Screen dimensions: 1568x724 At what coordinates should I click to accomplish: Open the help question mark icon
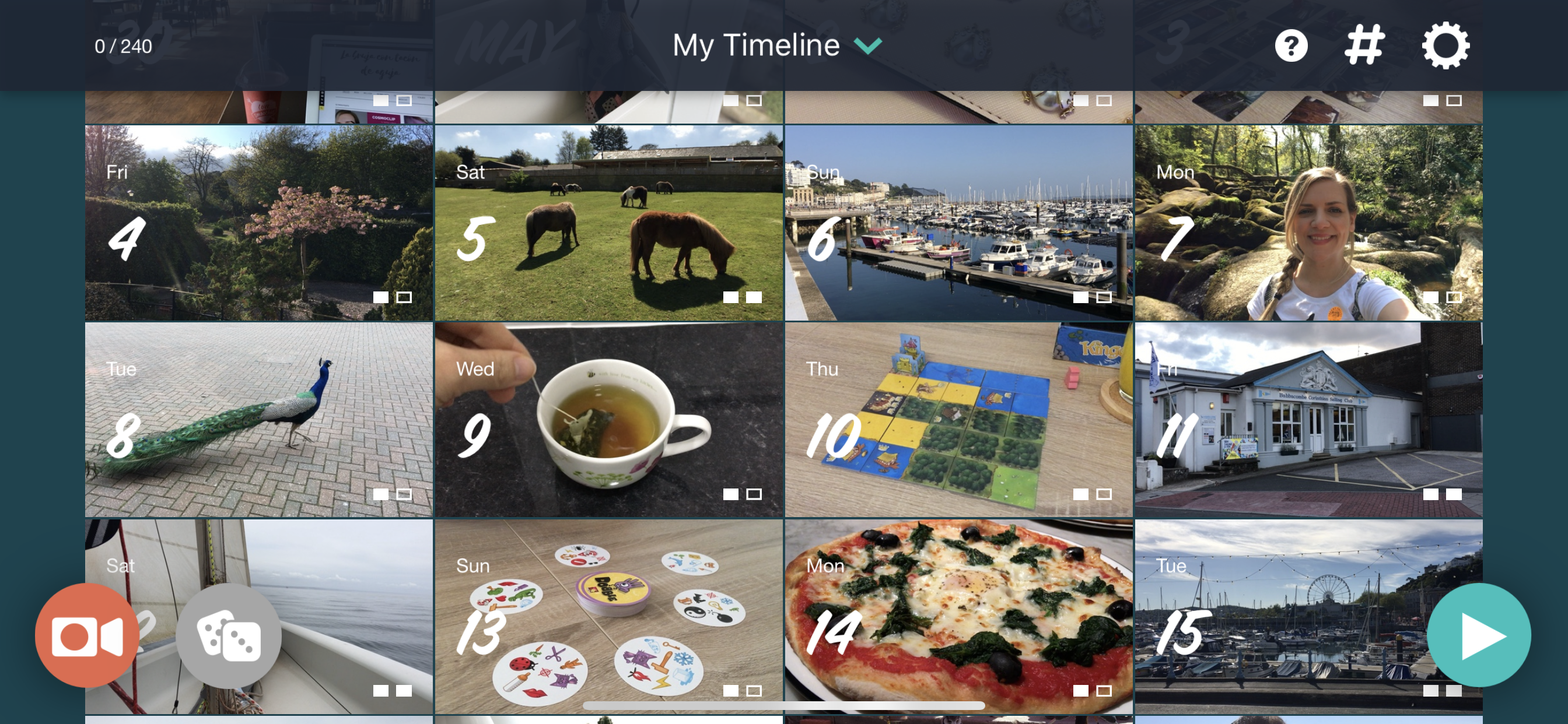(x=1290, y=45)
